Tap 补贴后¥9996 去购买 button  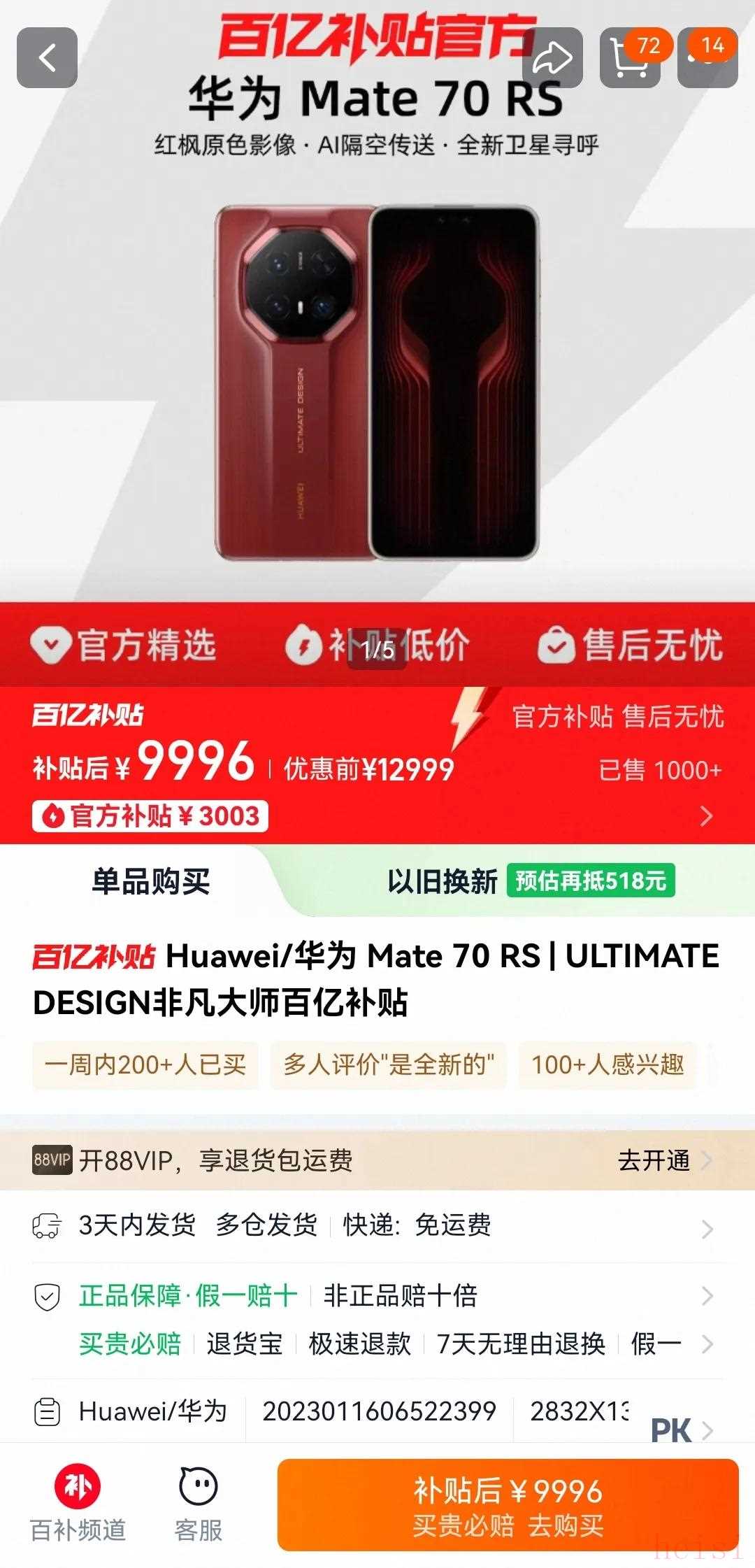tap(508, 1505)
